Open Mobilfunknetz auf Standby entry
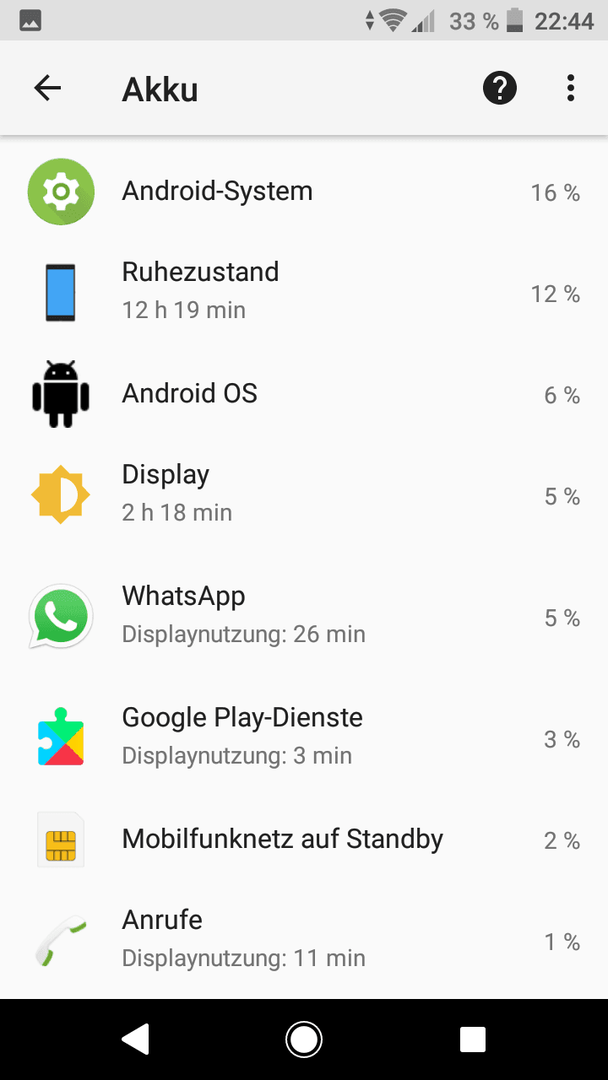This screenshot has width=608, height=1080. pos(304,839)
